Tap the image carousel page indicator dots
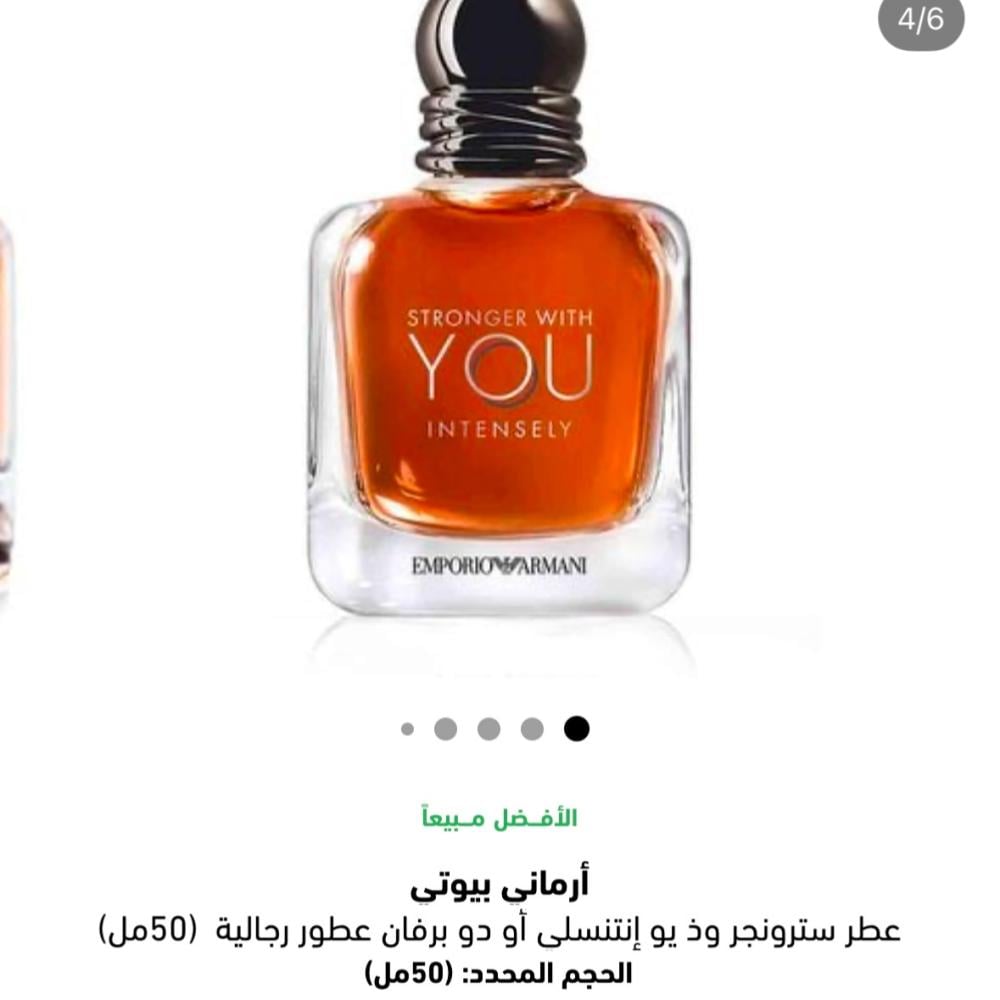Viewport: 1000px width, 1000px height. pos(494,729)
